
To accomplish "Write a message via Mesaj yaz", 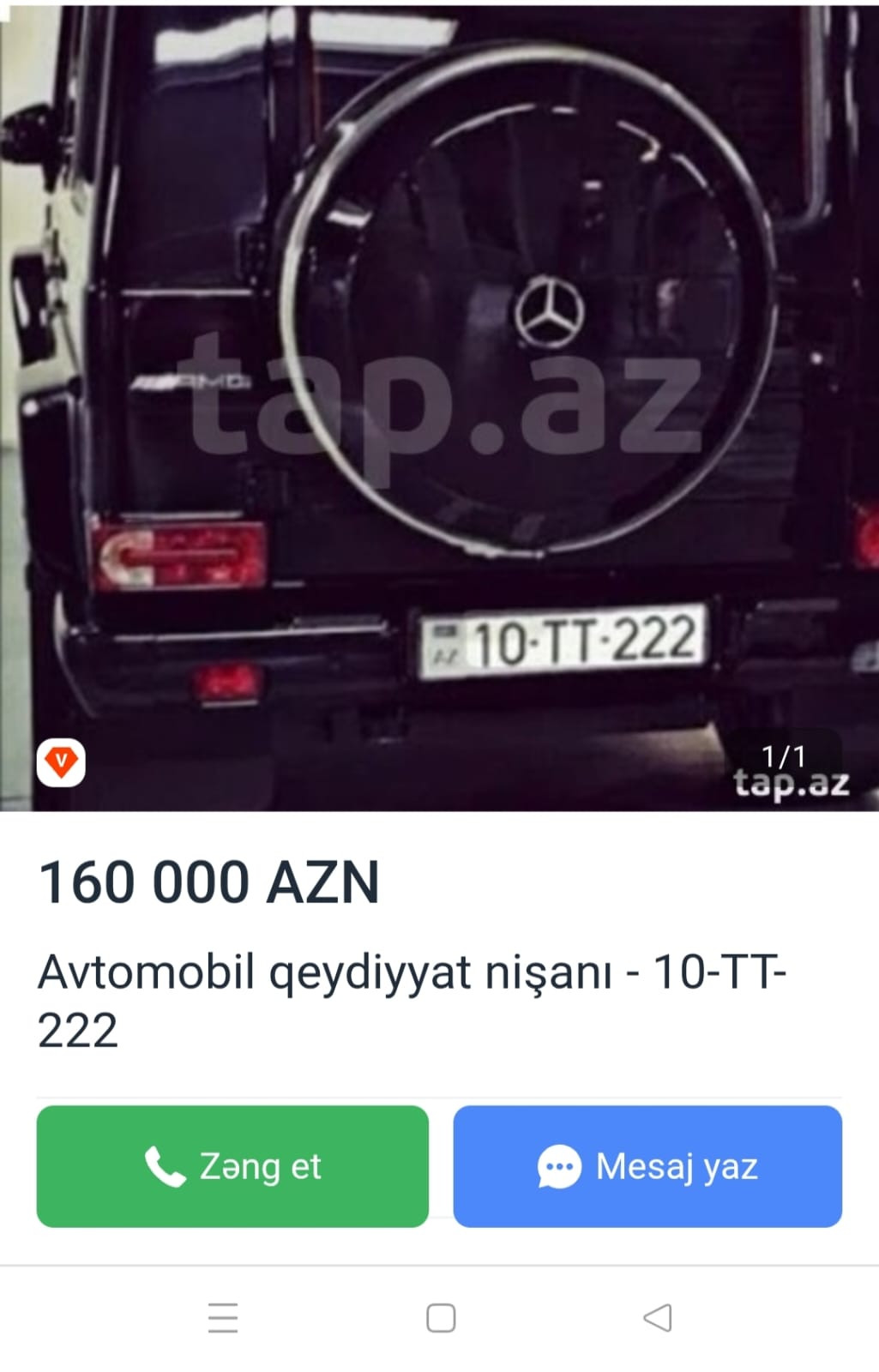I will (647, 1166).
